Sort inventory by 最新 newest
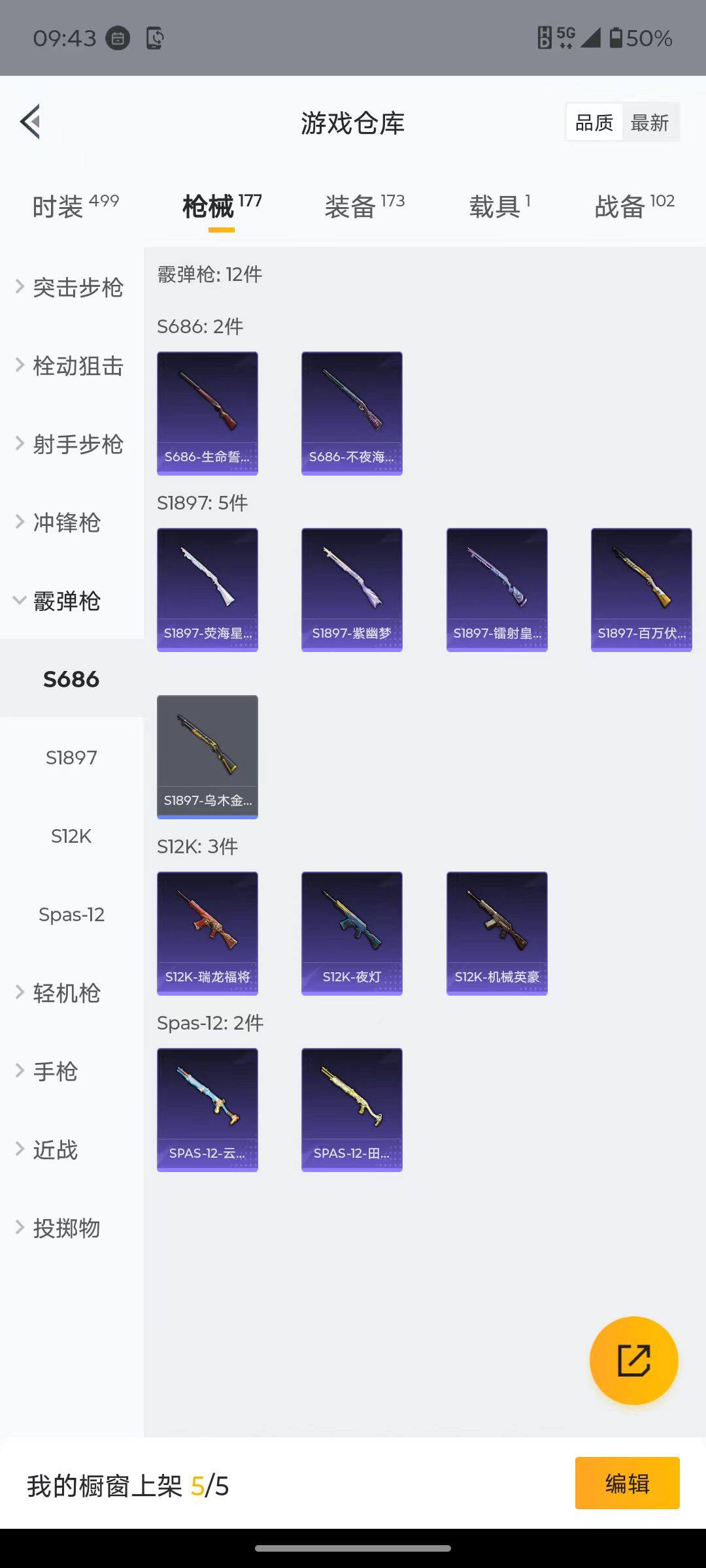Screen dimensions: 706x1568 click(651, 122)
